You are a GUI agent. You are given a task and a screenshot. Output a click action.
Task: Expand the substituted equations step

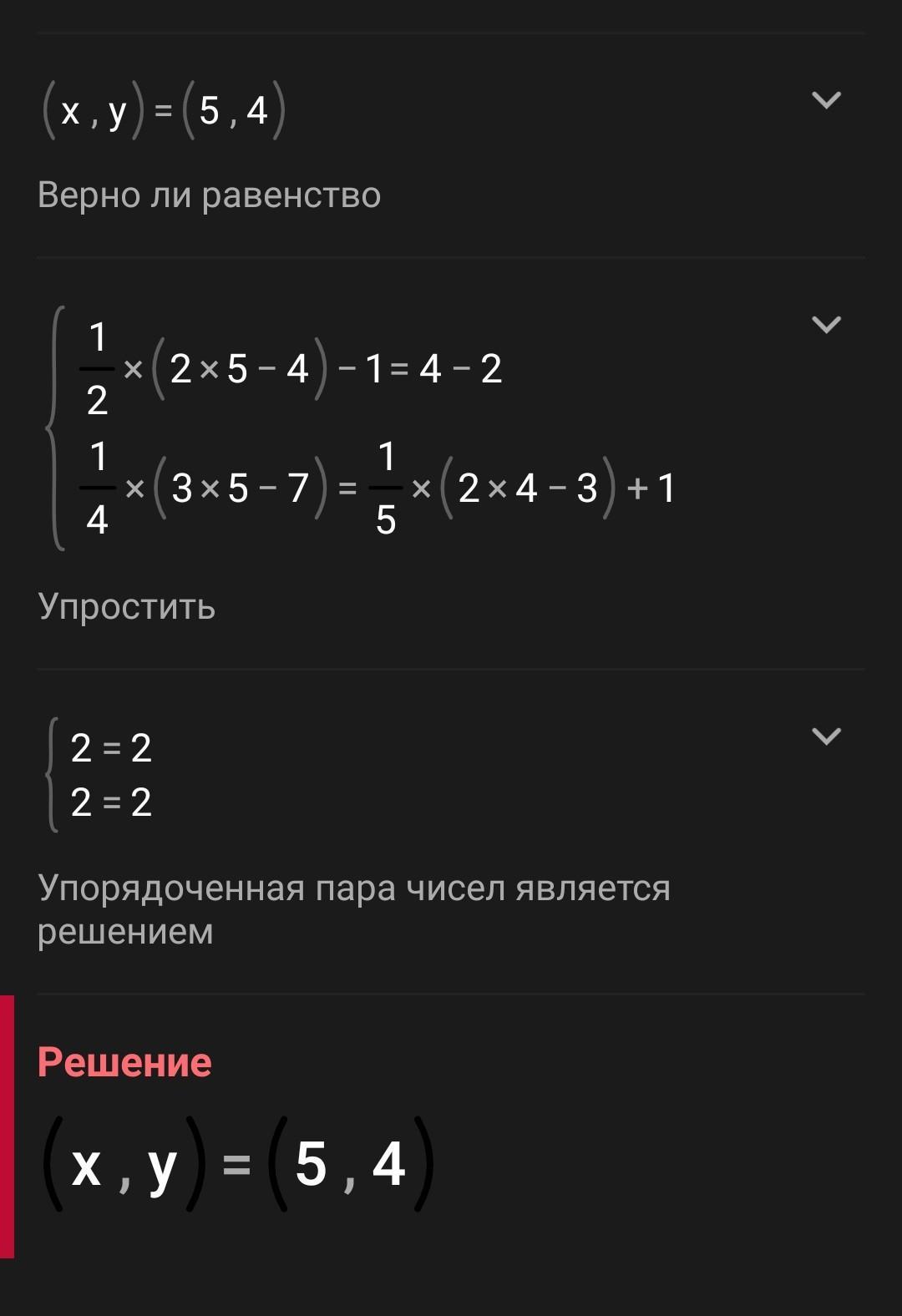pyautogui.click(x=826, y=324)
